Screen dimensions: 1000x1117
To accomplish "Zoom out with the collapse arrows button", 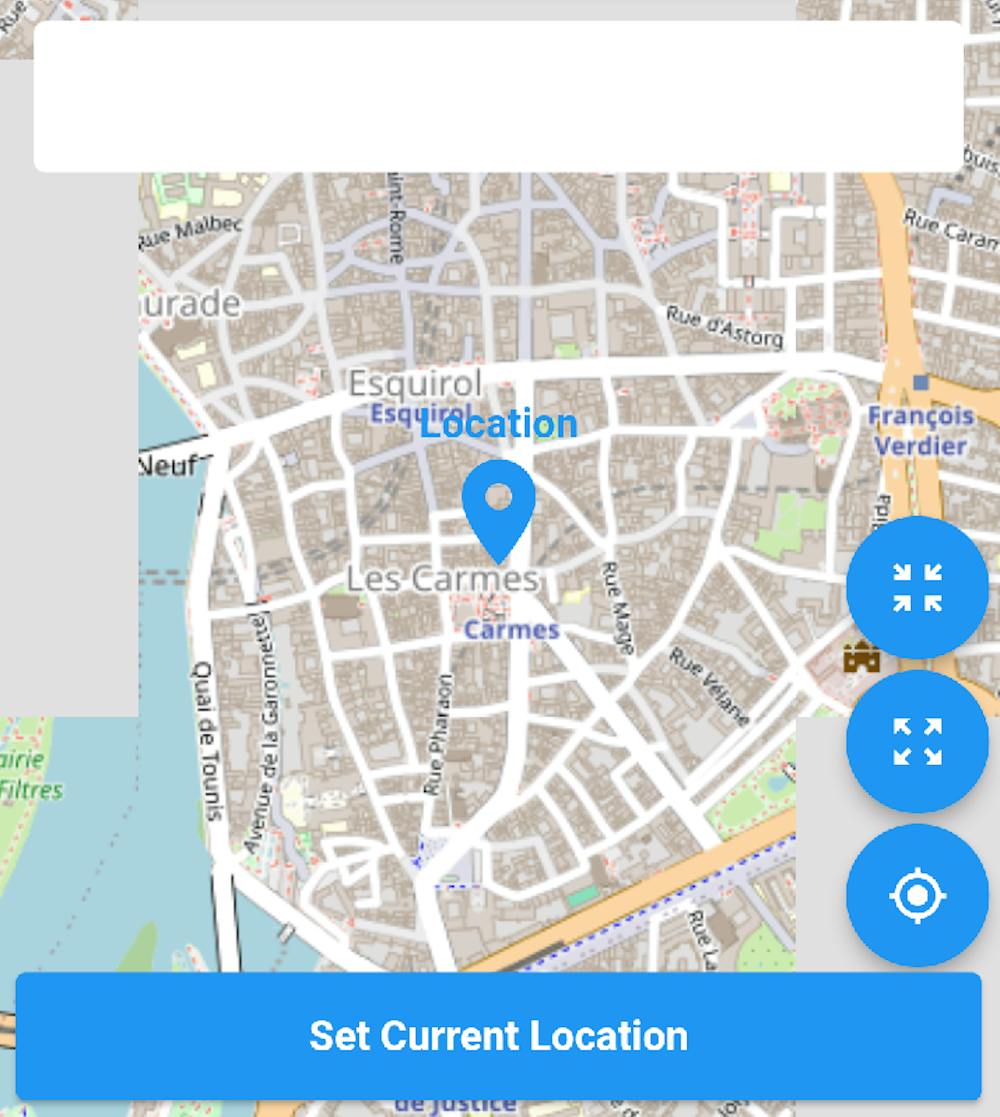I will pos(917,588).
